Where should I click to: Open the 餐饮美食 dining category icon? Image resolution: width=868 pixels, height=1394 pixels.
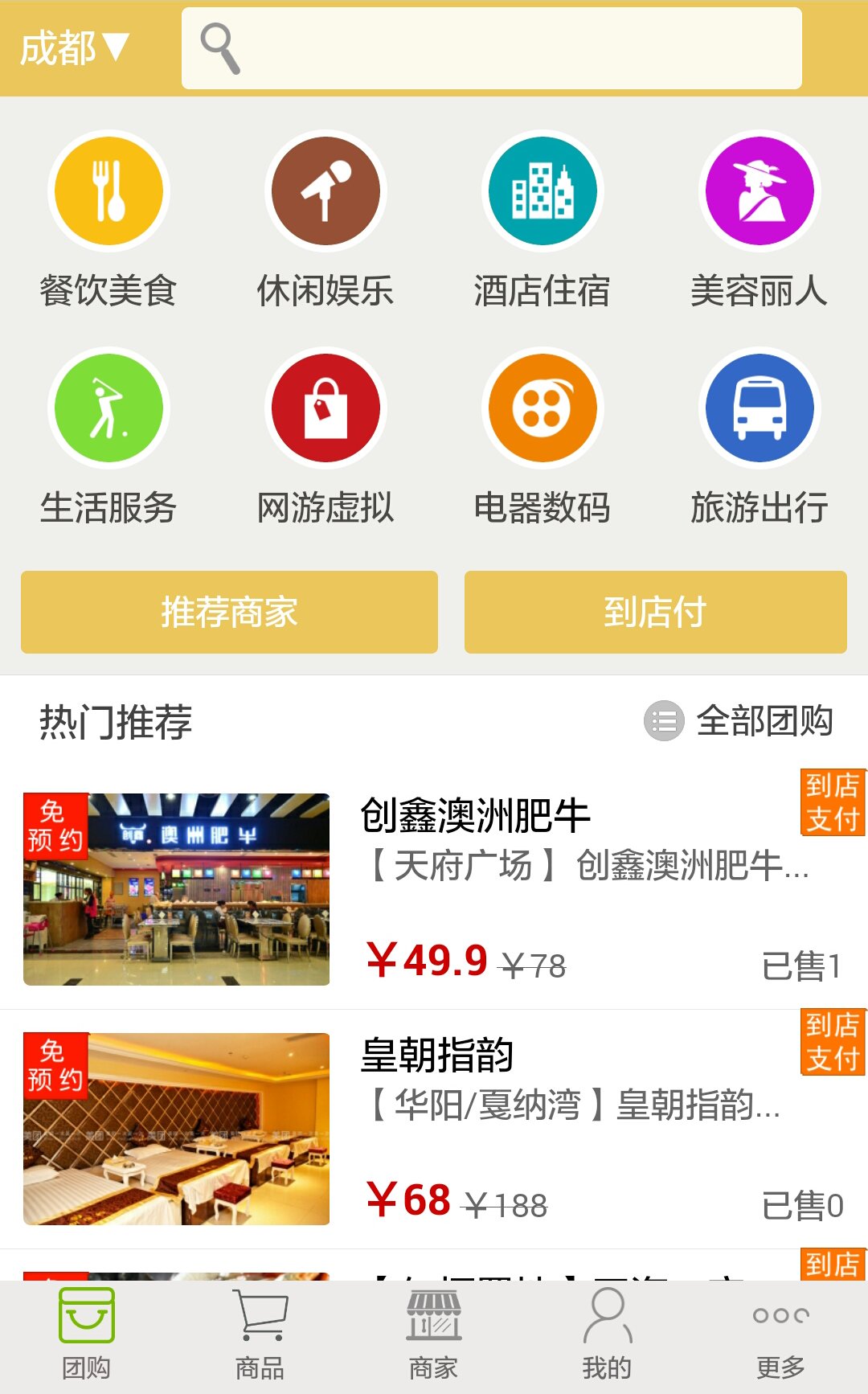click(109, 191)
